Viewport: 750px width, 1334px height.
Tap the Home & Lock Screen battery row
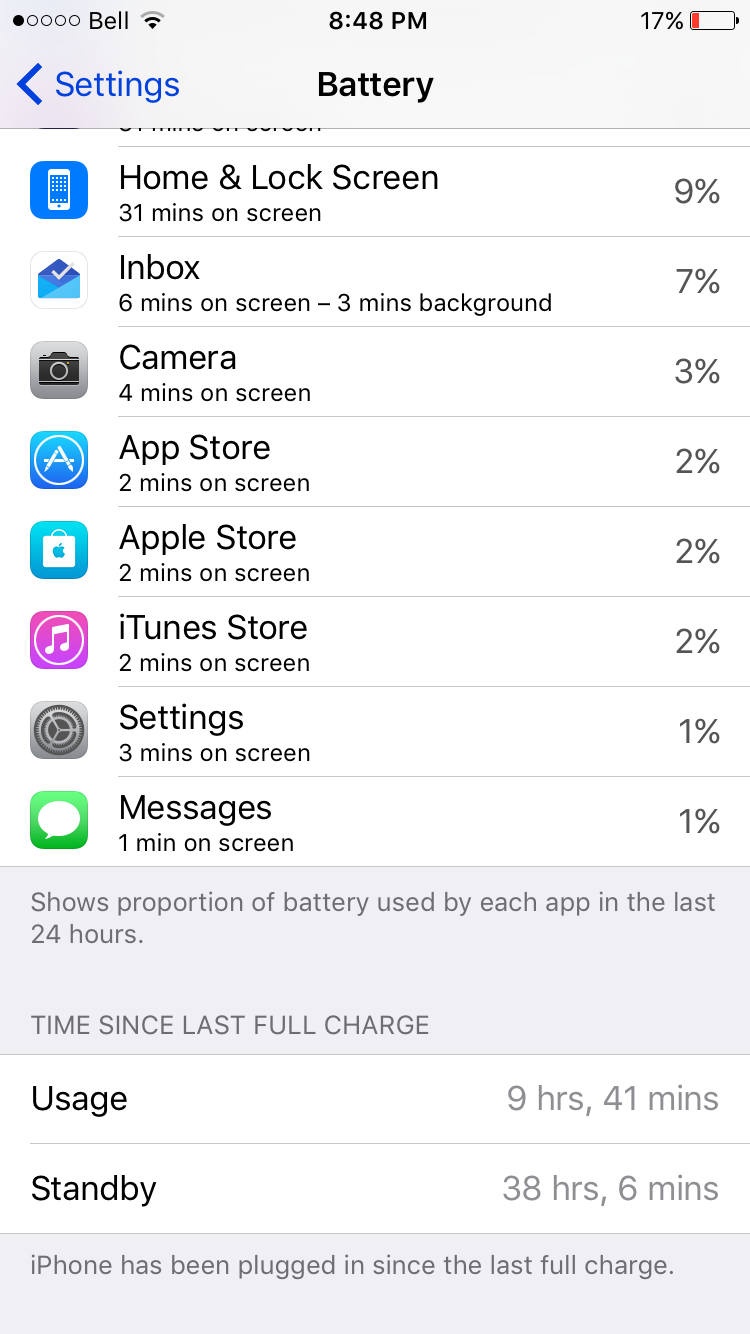(x=375, y=191)
